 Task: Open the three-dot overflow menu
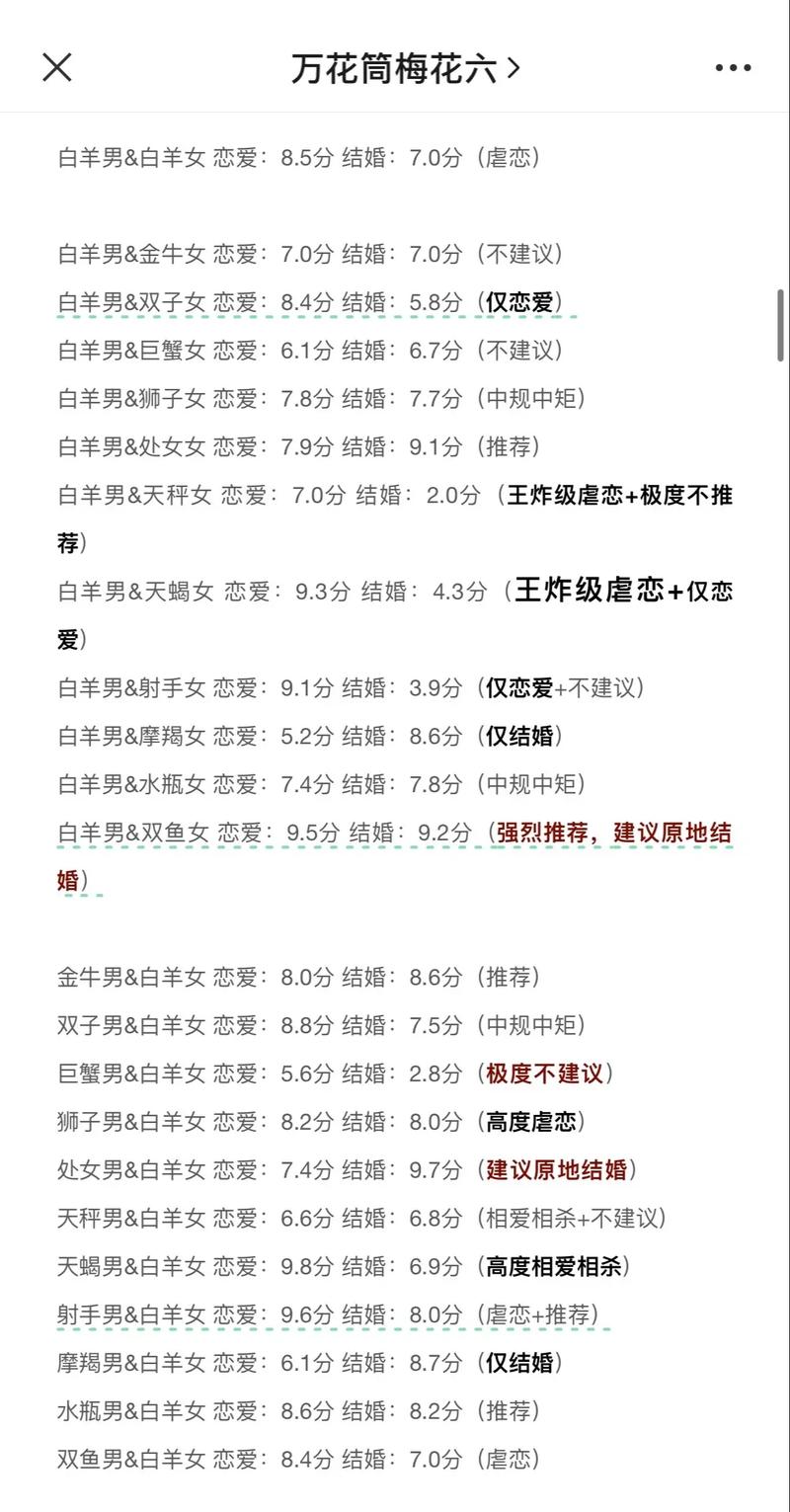[733, 68]
